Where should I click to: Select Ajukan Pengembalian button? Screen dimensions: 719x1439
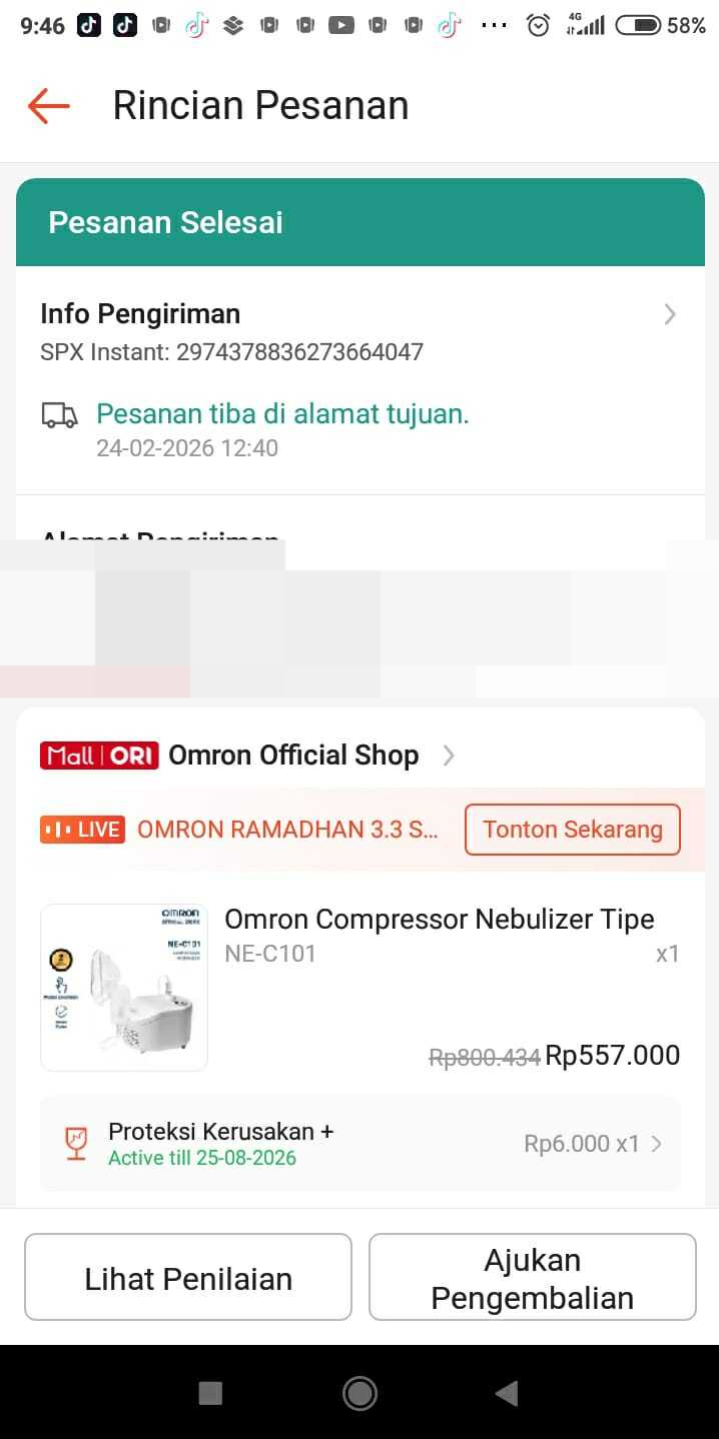tap(532, 1278)
